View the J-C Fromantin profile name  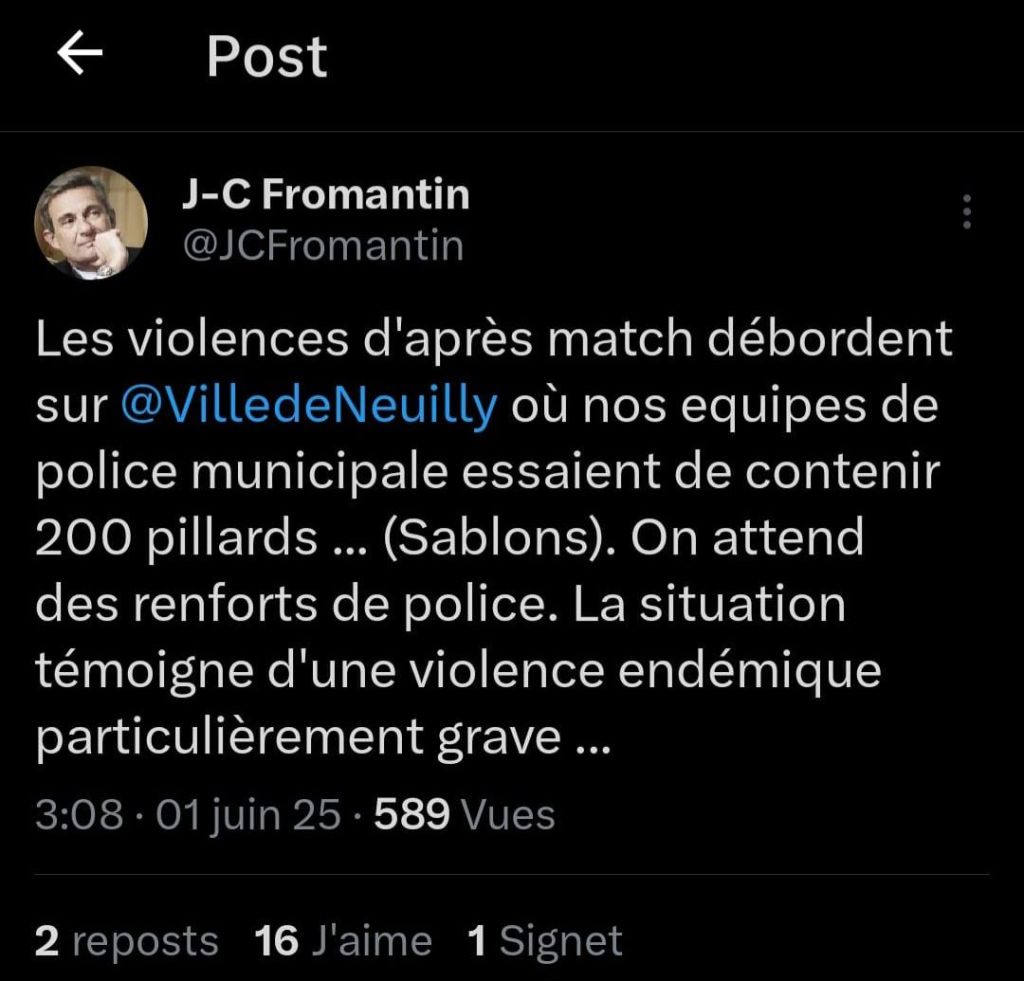coord(325,195)
